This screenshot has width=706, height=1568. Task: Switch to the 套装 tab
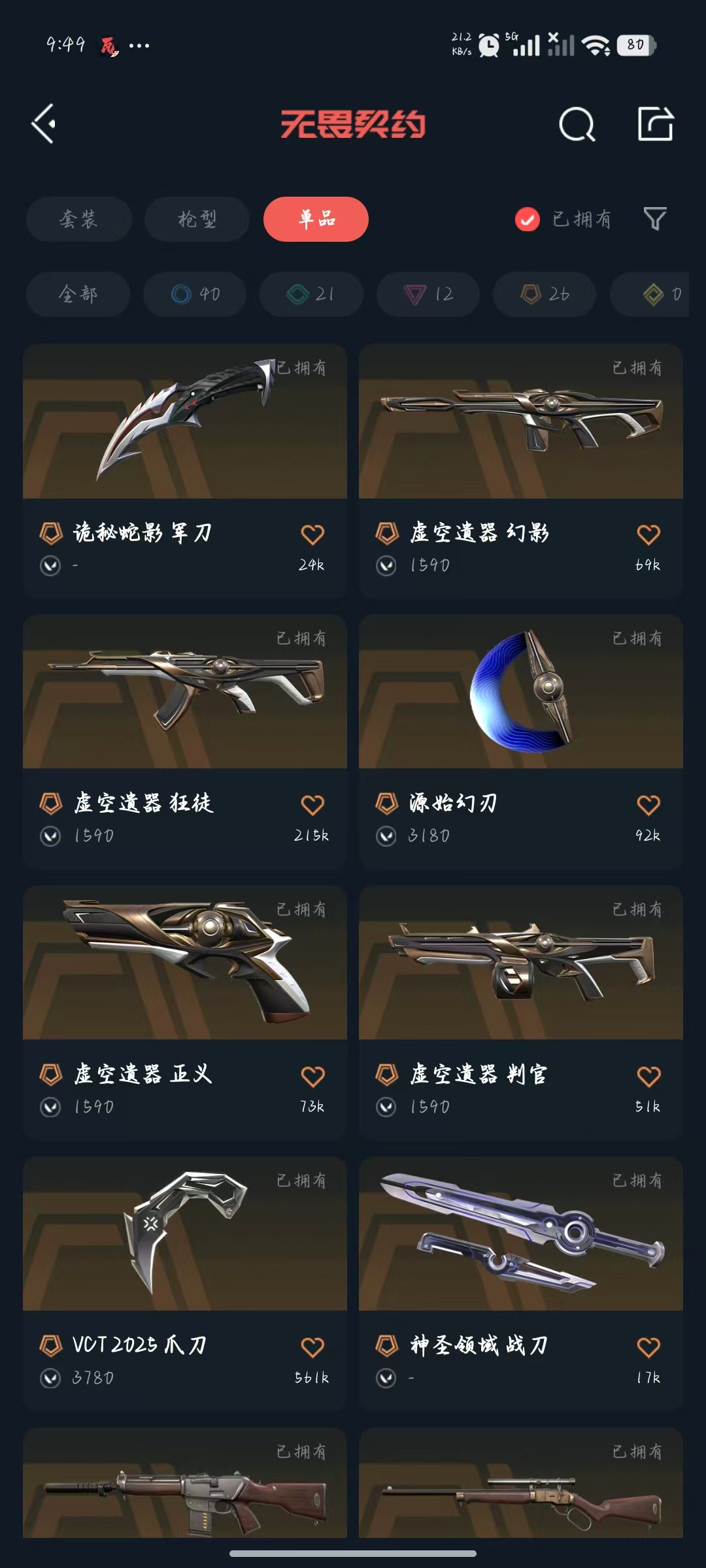tap(78, 219)
